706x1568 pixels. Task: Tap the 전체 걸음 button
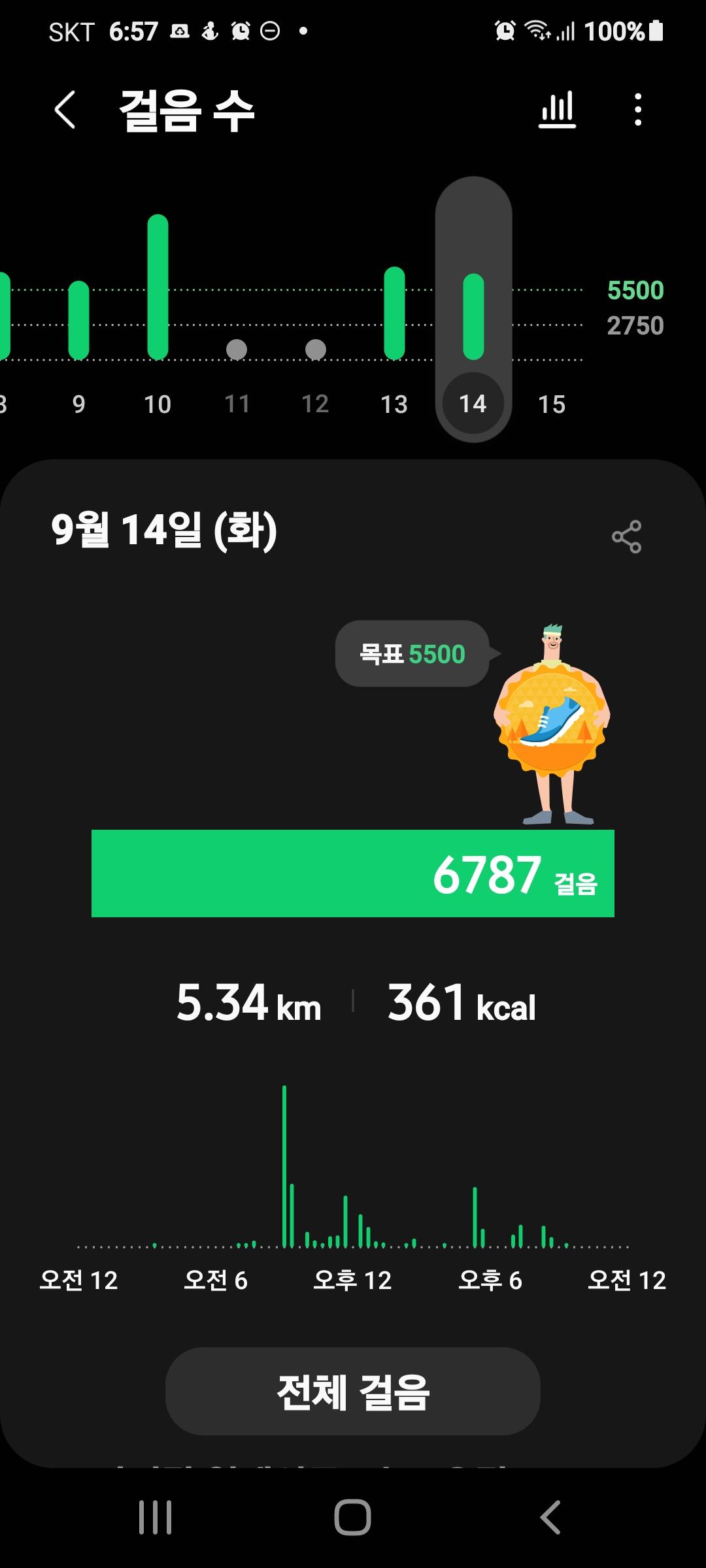[x=353, y=1391]
